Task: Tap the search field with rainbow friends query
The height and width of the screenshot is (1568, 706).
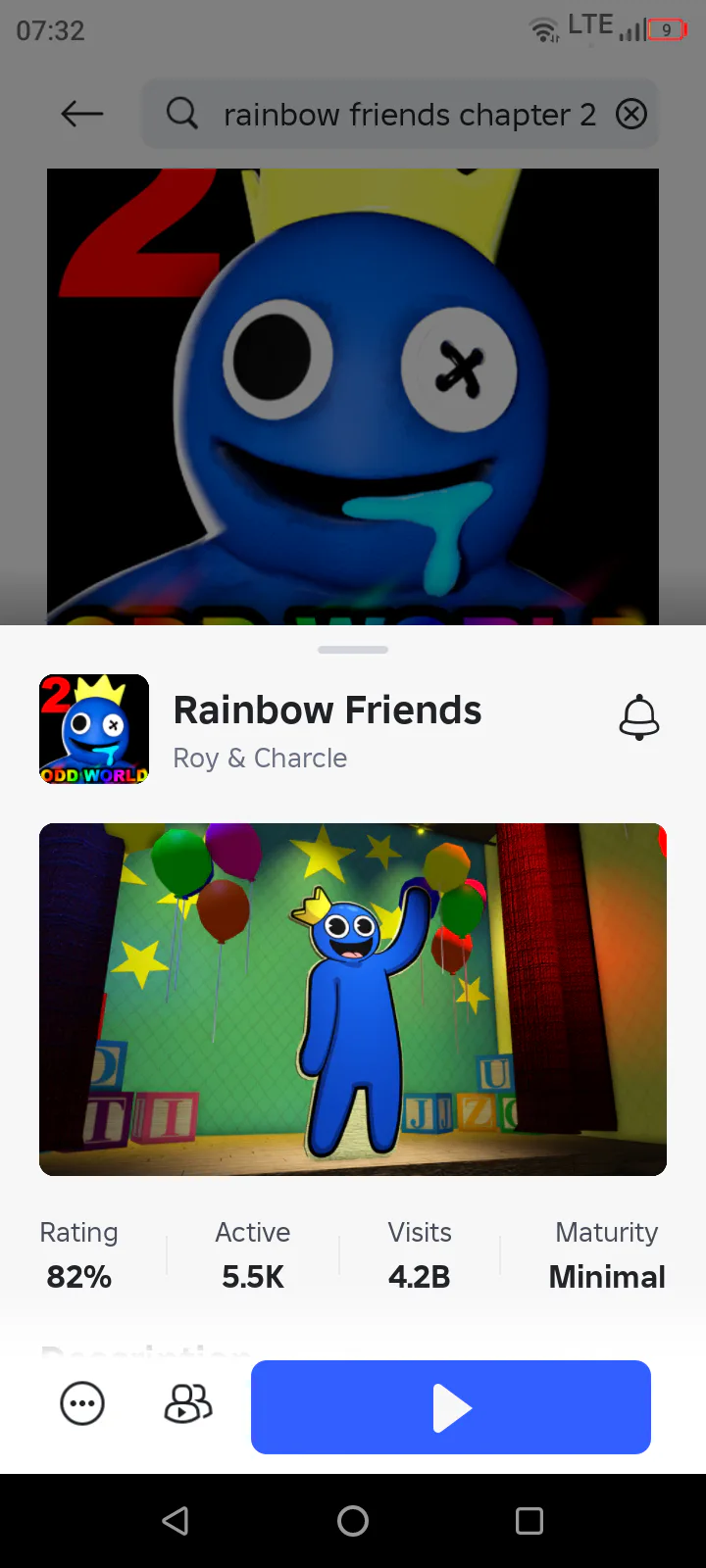Action: coord(400,115)
